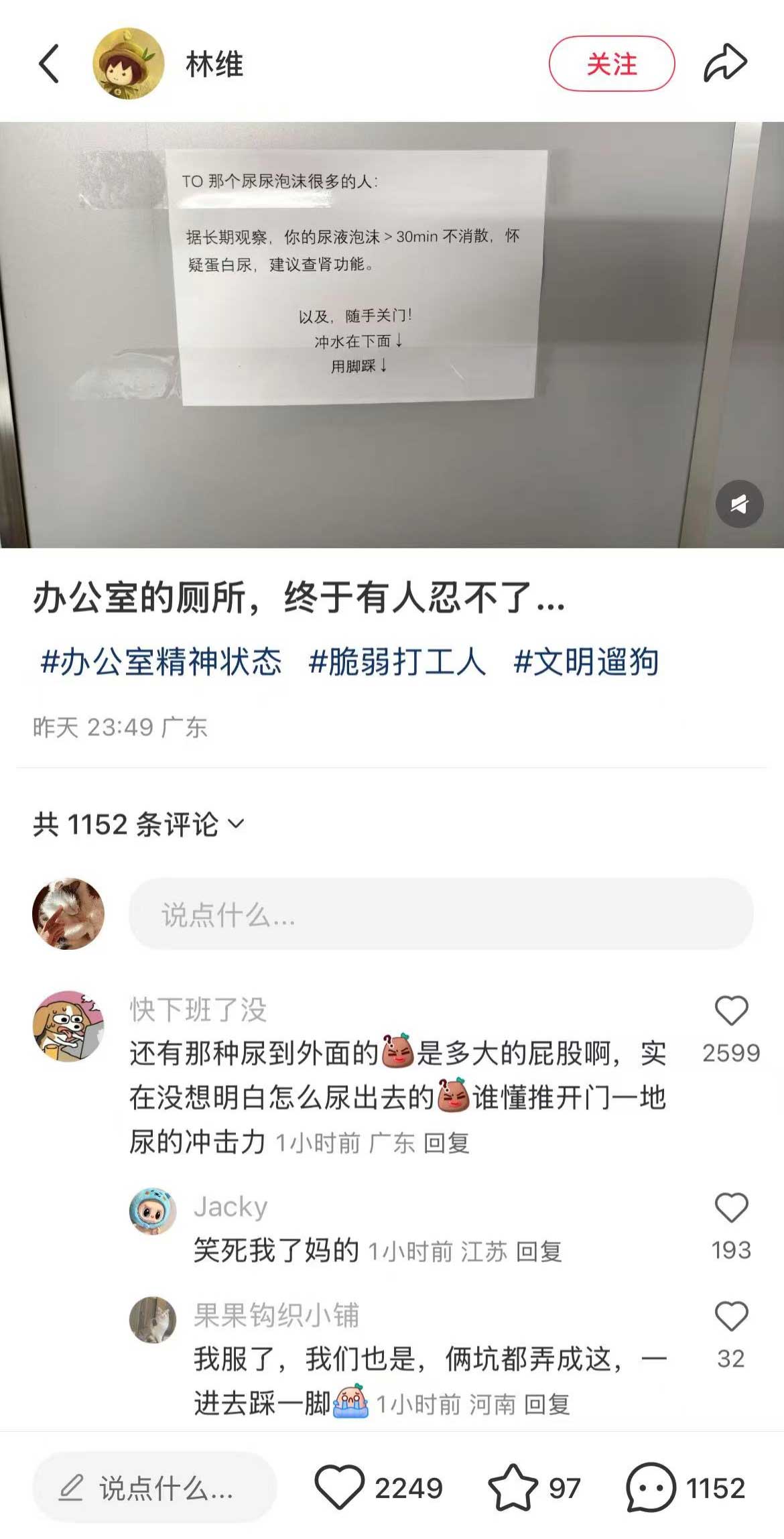Image resolution: width=784 pixels, height=1539 pixels.
Task: Reply to 果果钩织小铺's comment
Action: (547, 1404)
